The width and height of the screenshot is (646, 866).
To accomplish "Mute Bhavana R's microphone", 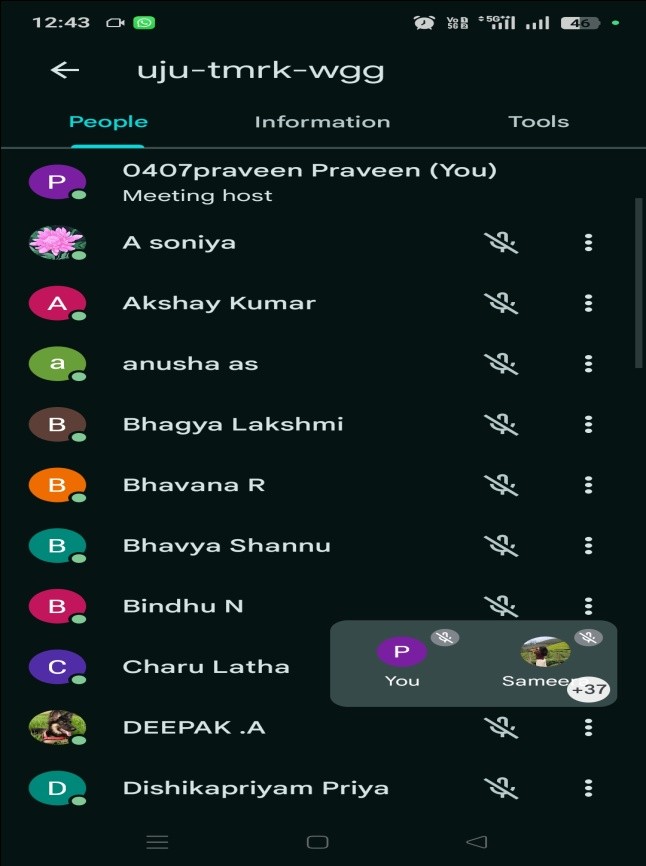I will point(500,485).
